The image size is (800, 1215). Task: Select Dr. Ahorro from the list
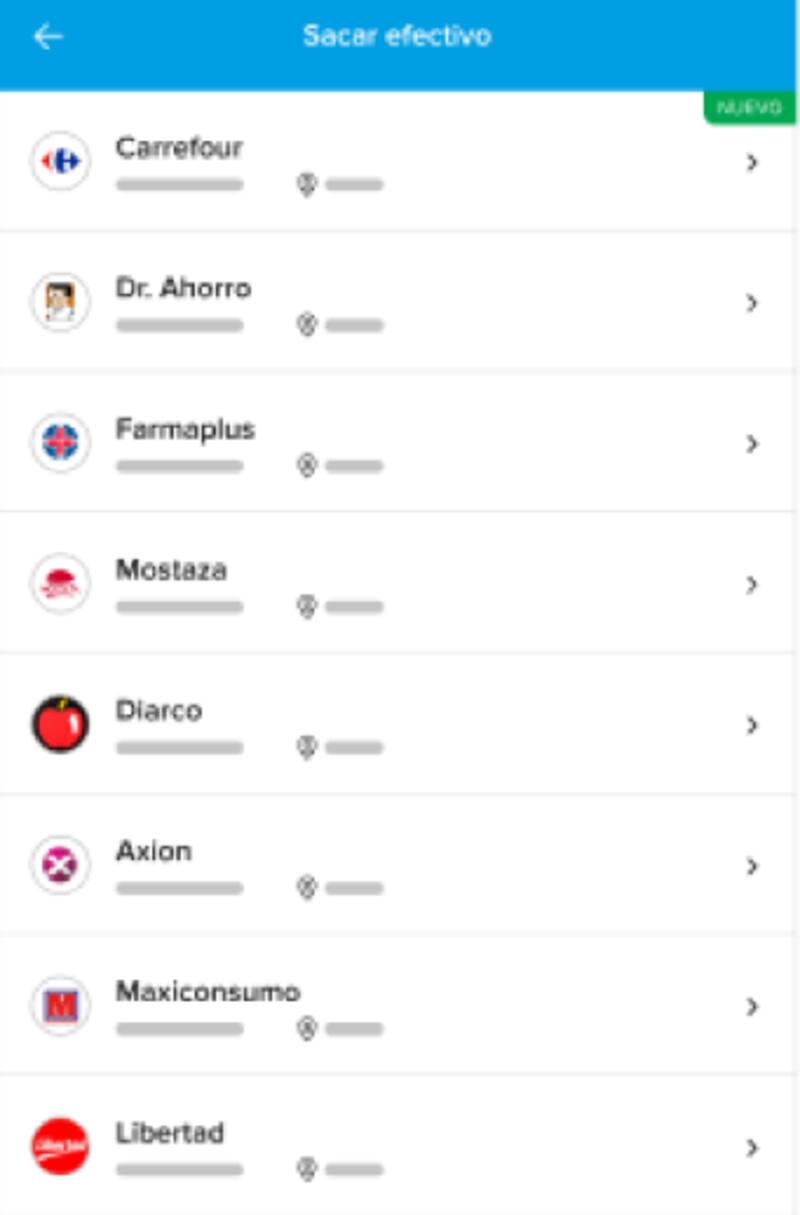tap(398, 302)
